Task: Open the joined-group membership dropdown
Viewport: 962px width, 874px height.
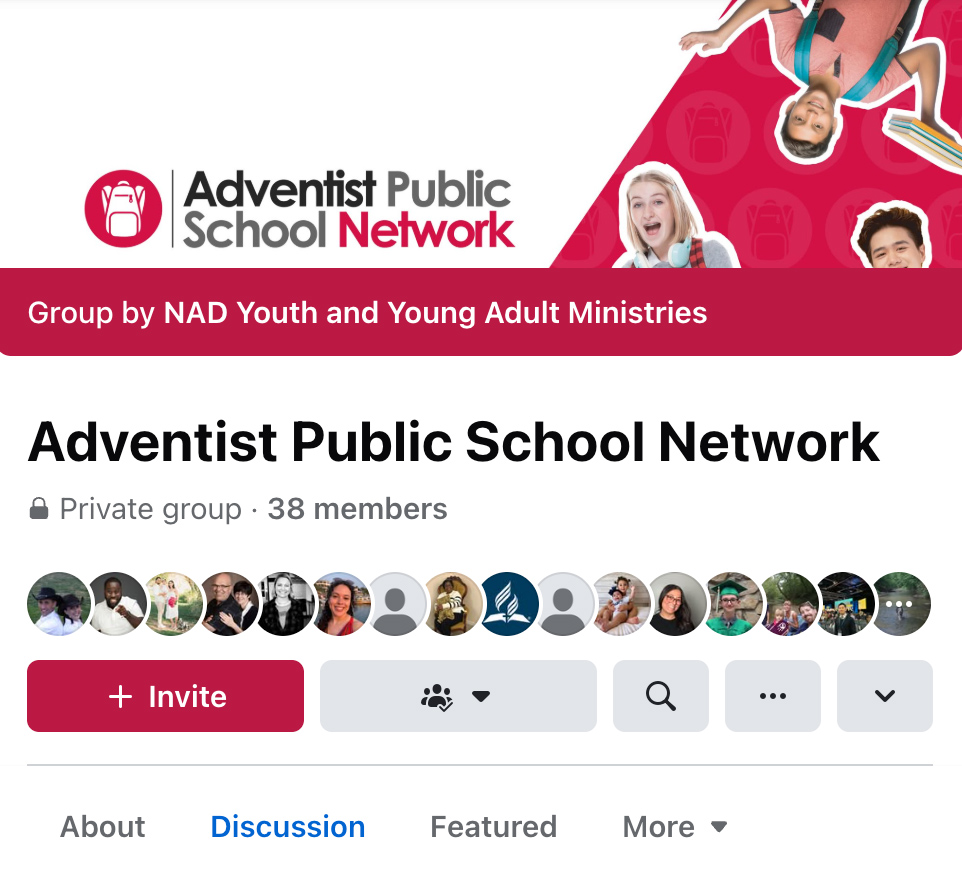Action: (x=457, y=696)
